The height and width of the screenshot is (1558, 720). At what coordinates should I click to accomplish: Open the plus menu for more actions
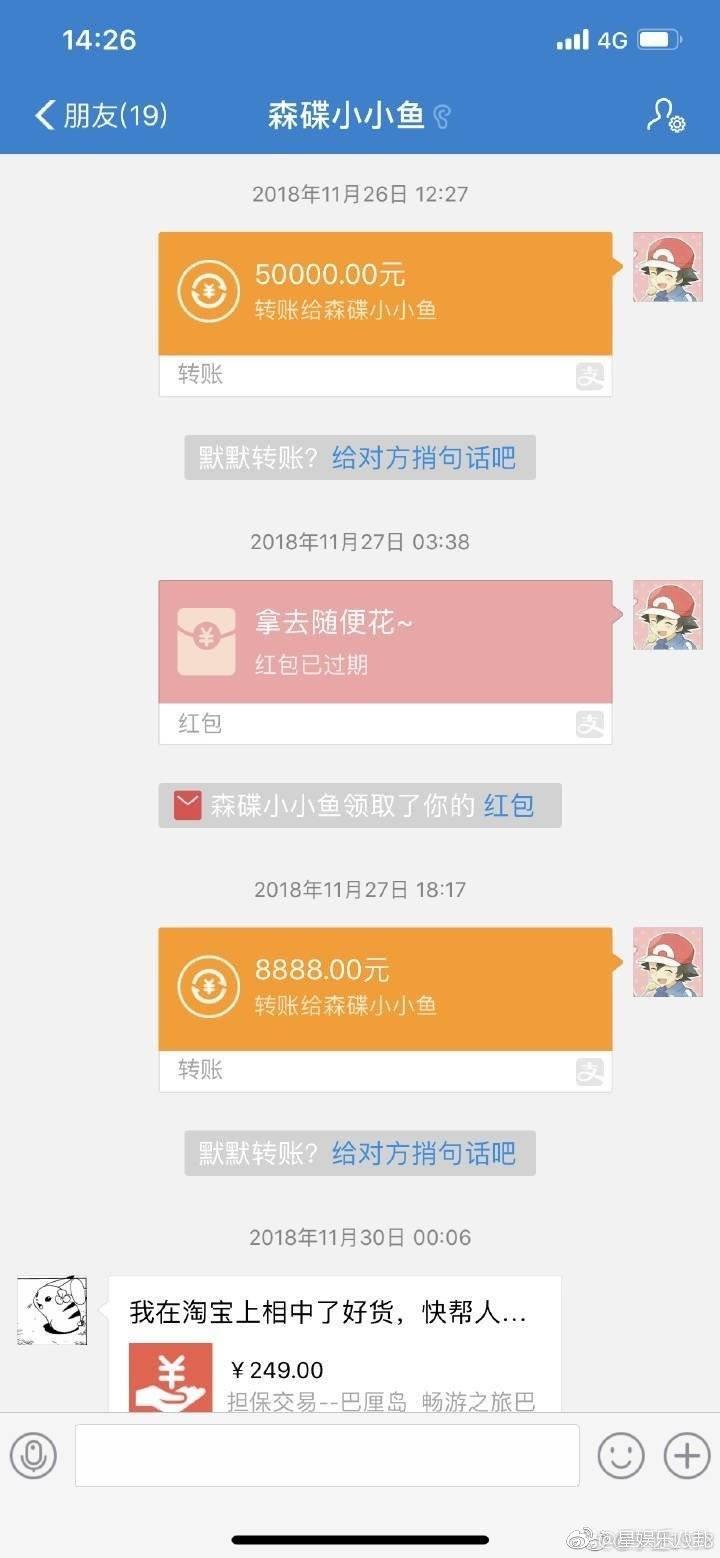[687, 1455]
